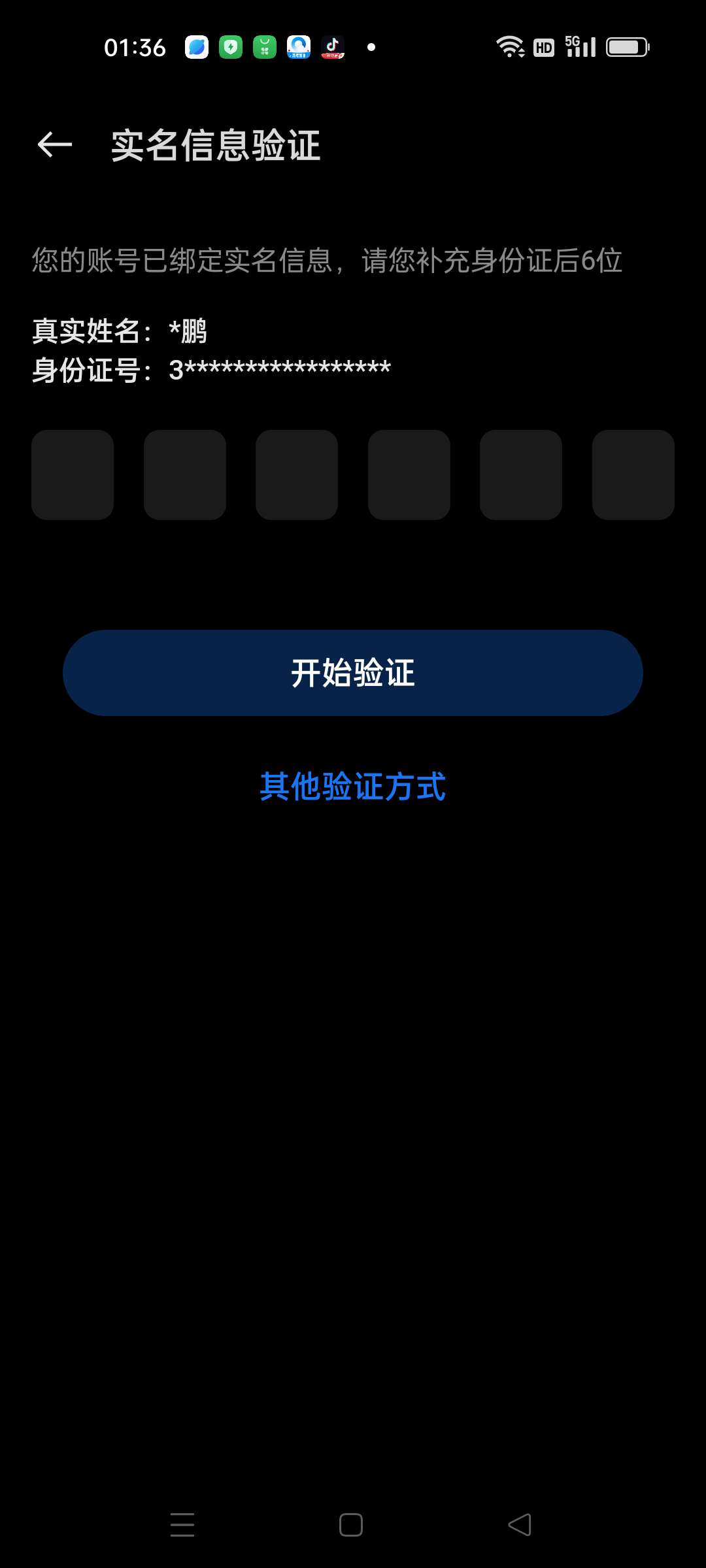Open recent apps from navigation bar
The height and width of the screenshot is (1568, 706).
click(182, 1525)
